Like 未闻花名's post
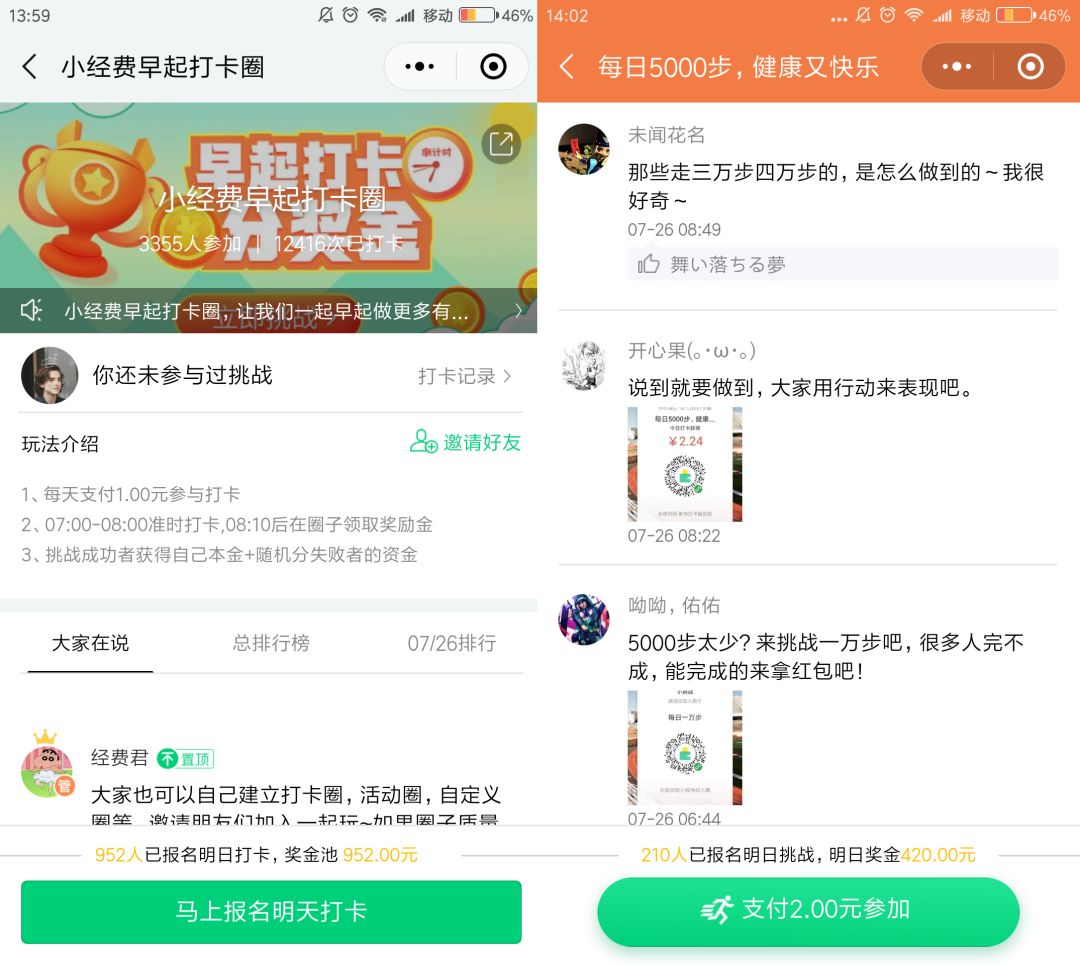 coord(649,264)
